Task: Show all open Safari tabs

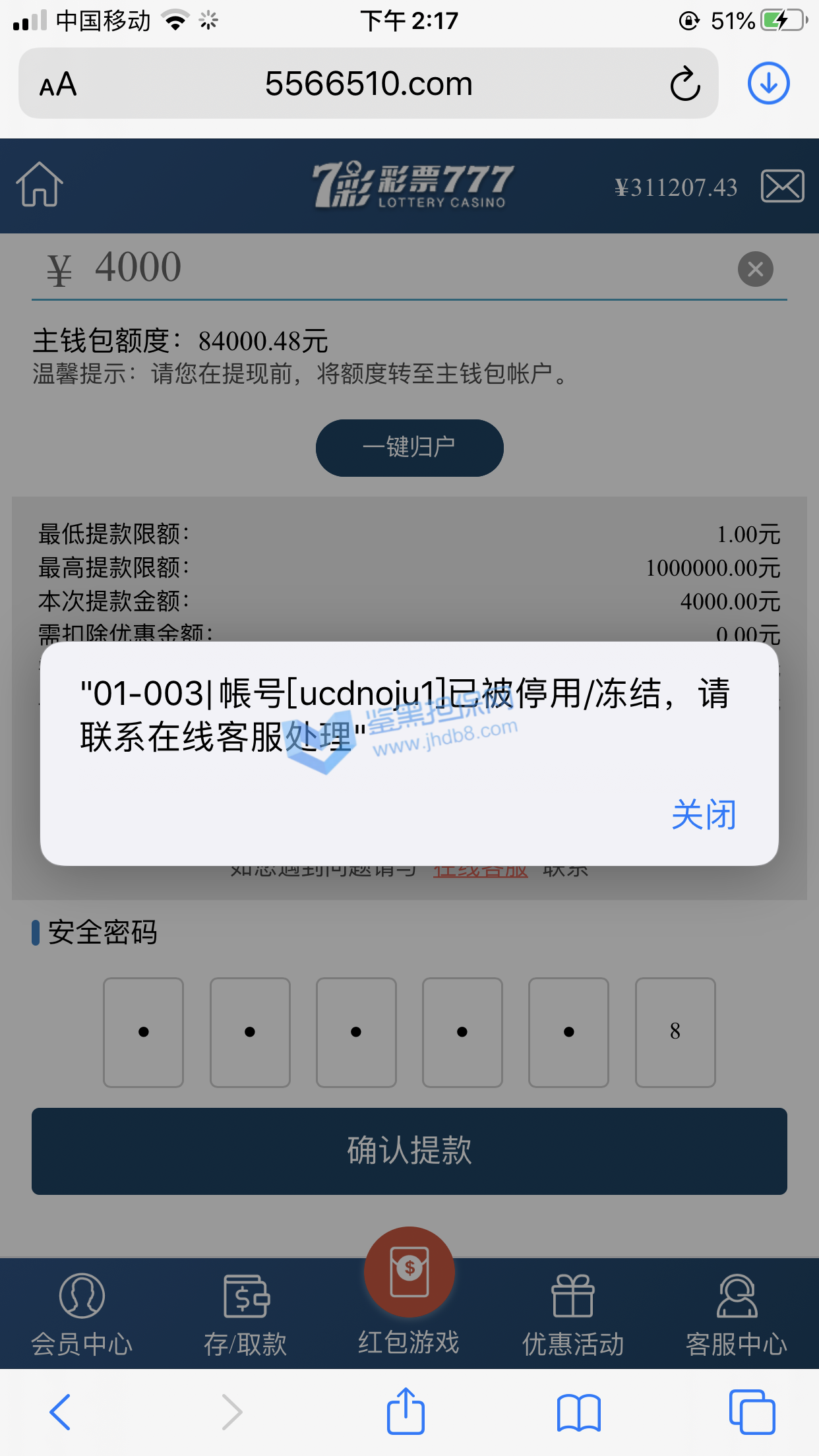Action: pos(752,1412)
